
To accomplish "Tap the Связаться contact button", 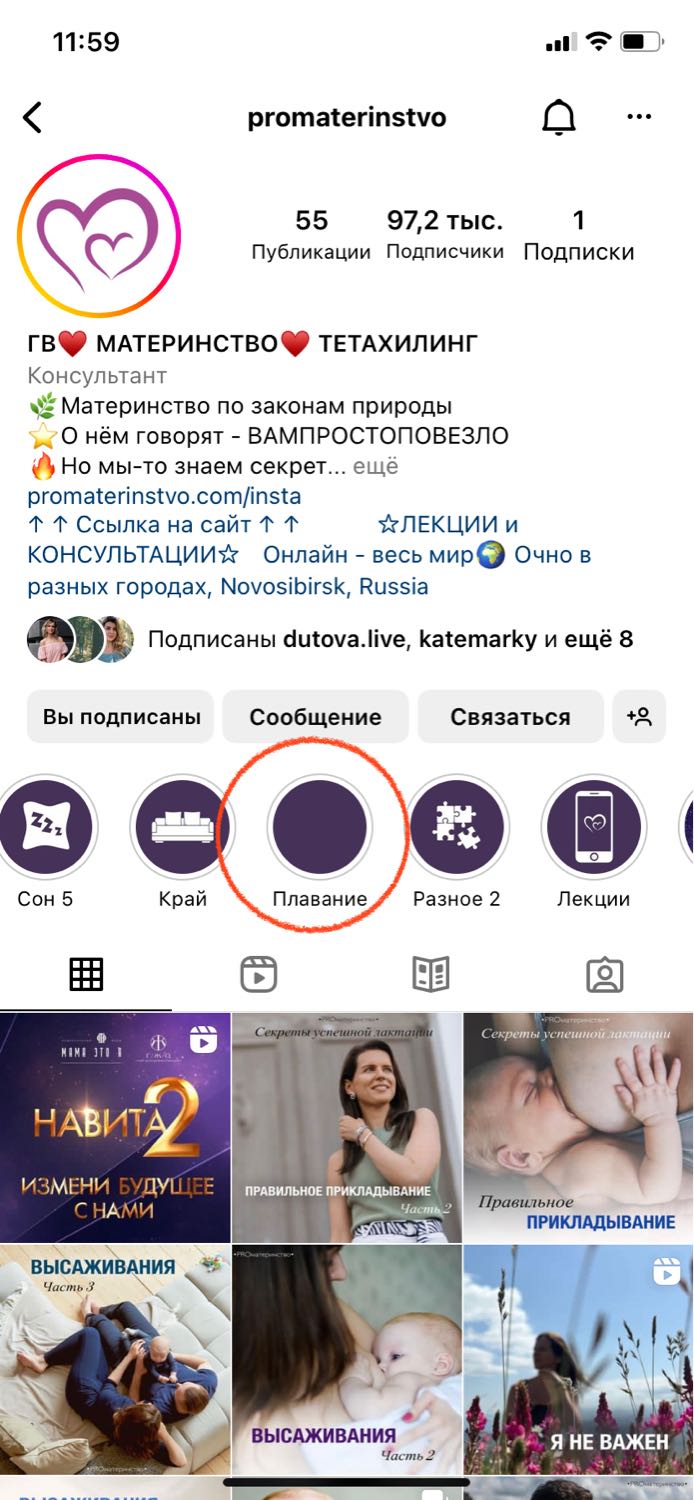I will pyautogui.click(x=510, y=717).
